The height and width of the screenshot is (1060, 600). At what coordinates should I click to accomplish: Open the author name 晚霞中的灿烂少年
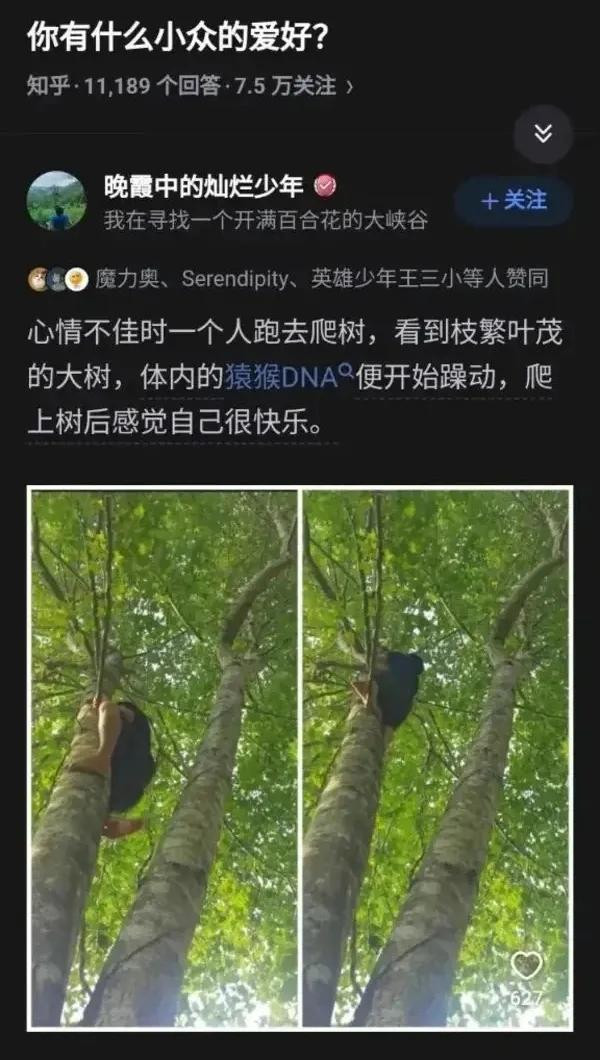pyautogui.click(x=205, y=186)
